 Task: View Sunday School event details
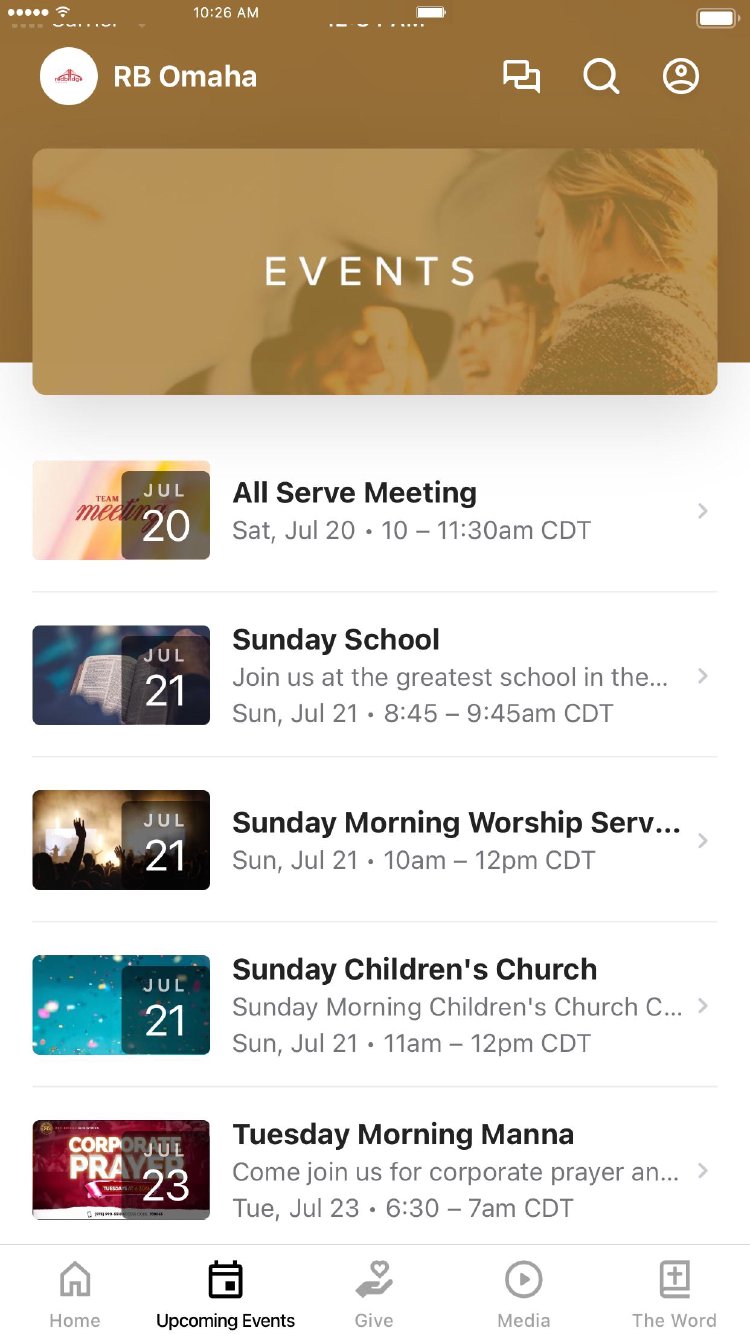point(374,675)
